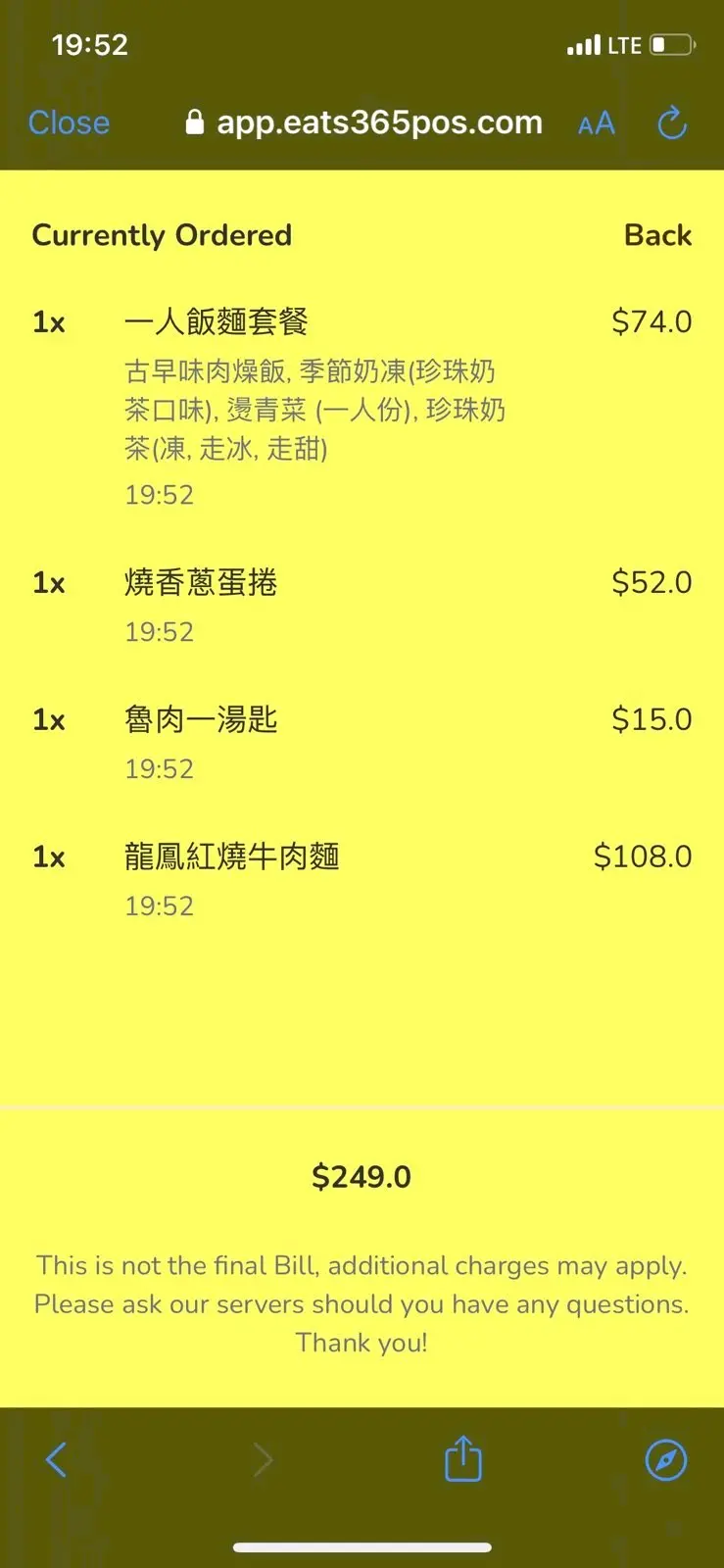Open the page in Safari
This screenshot has height=1568, width=724.
tap(666, 1460)
